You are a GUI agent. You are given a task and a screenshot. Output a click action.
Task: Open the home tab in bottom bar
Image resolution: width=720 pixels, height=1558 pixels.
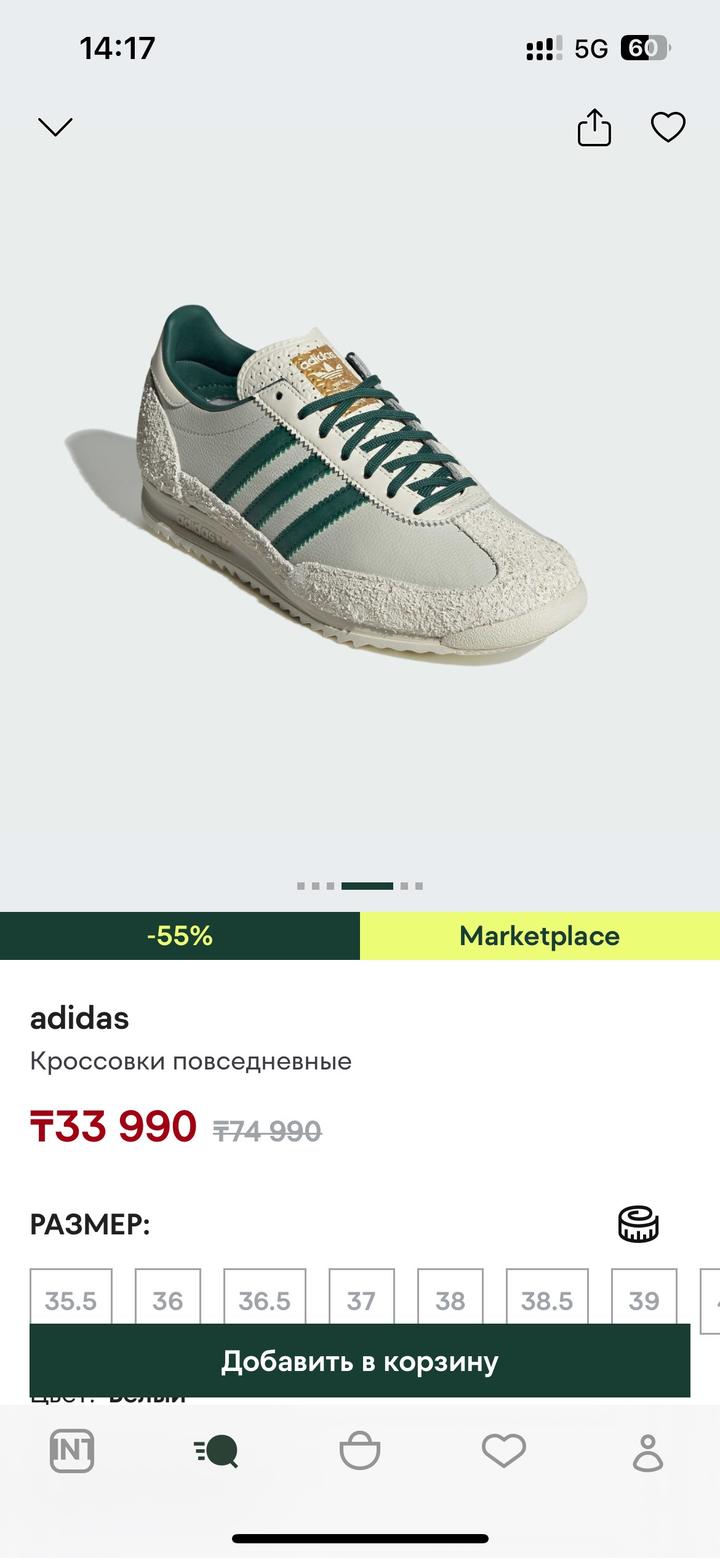(72, 1451)
